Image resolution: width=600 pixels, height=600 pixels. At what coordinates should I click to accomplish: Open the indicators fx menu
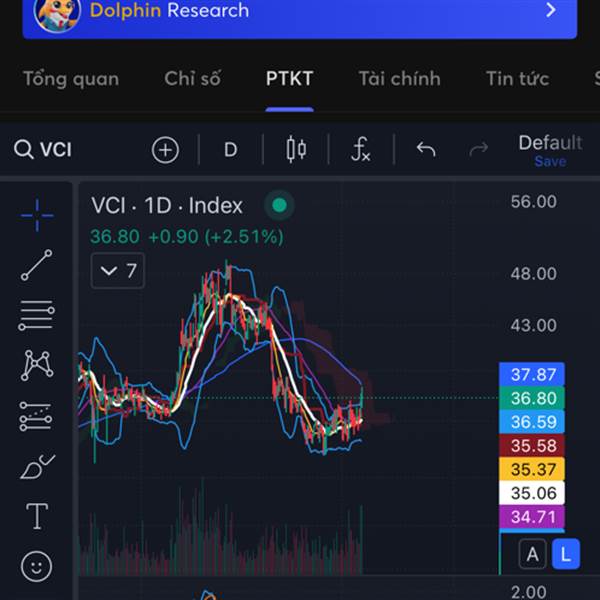coord(360,149)
